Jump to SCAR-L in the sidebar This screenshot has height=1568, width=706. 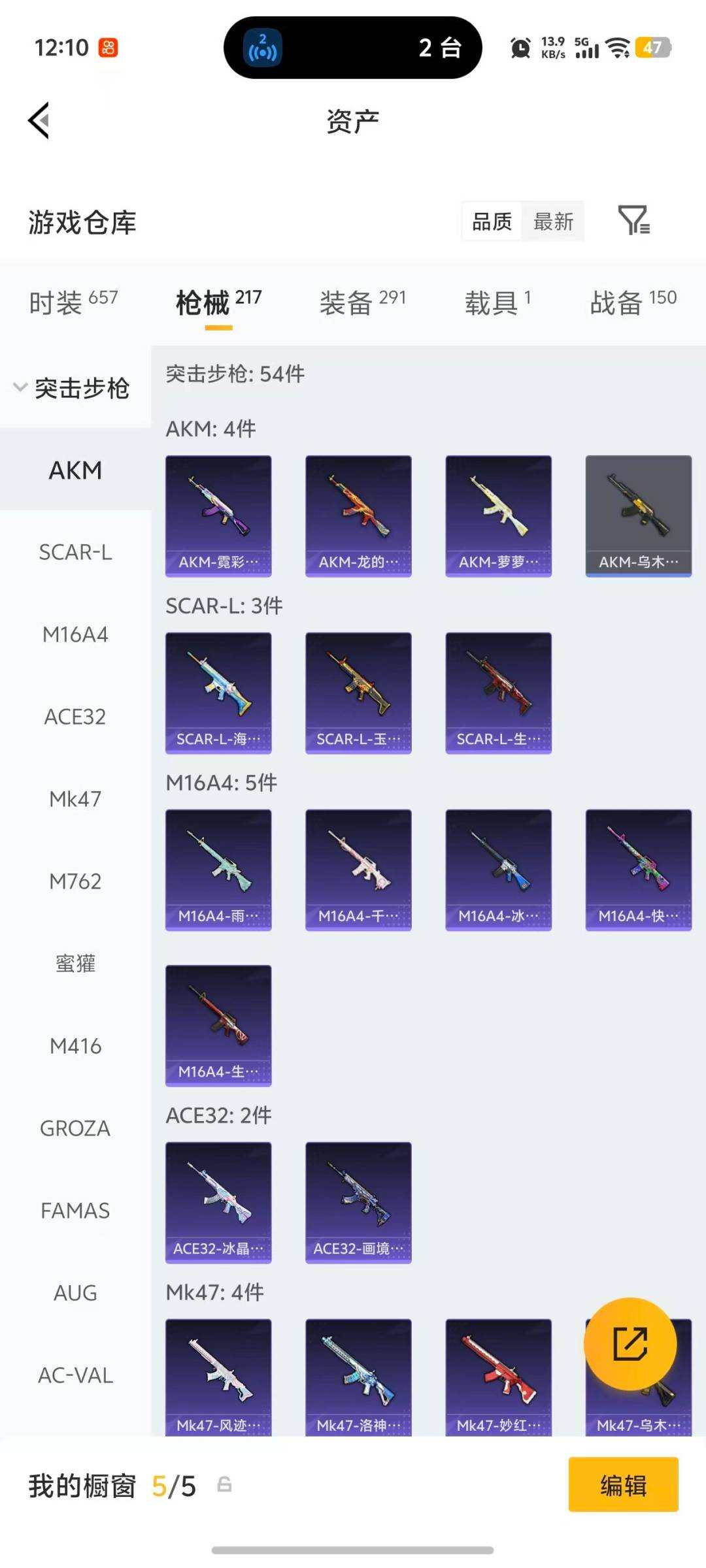click(75, 553)
